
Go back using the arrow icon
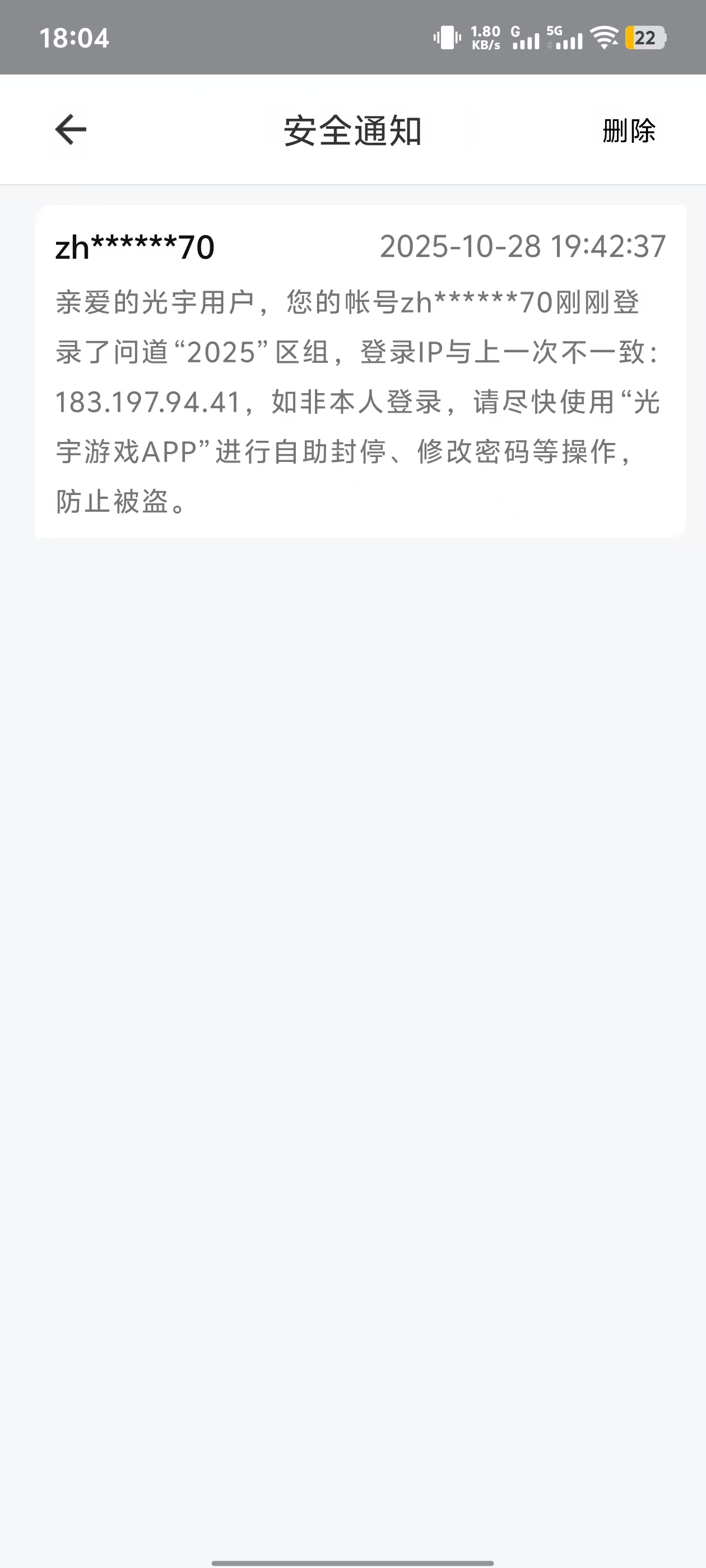tap(71, 130)
